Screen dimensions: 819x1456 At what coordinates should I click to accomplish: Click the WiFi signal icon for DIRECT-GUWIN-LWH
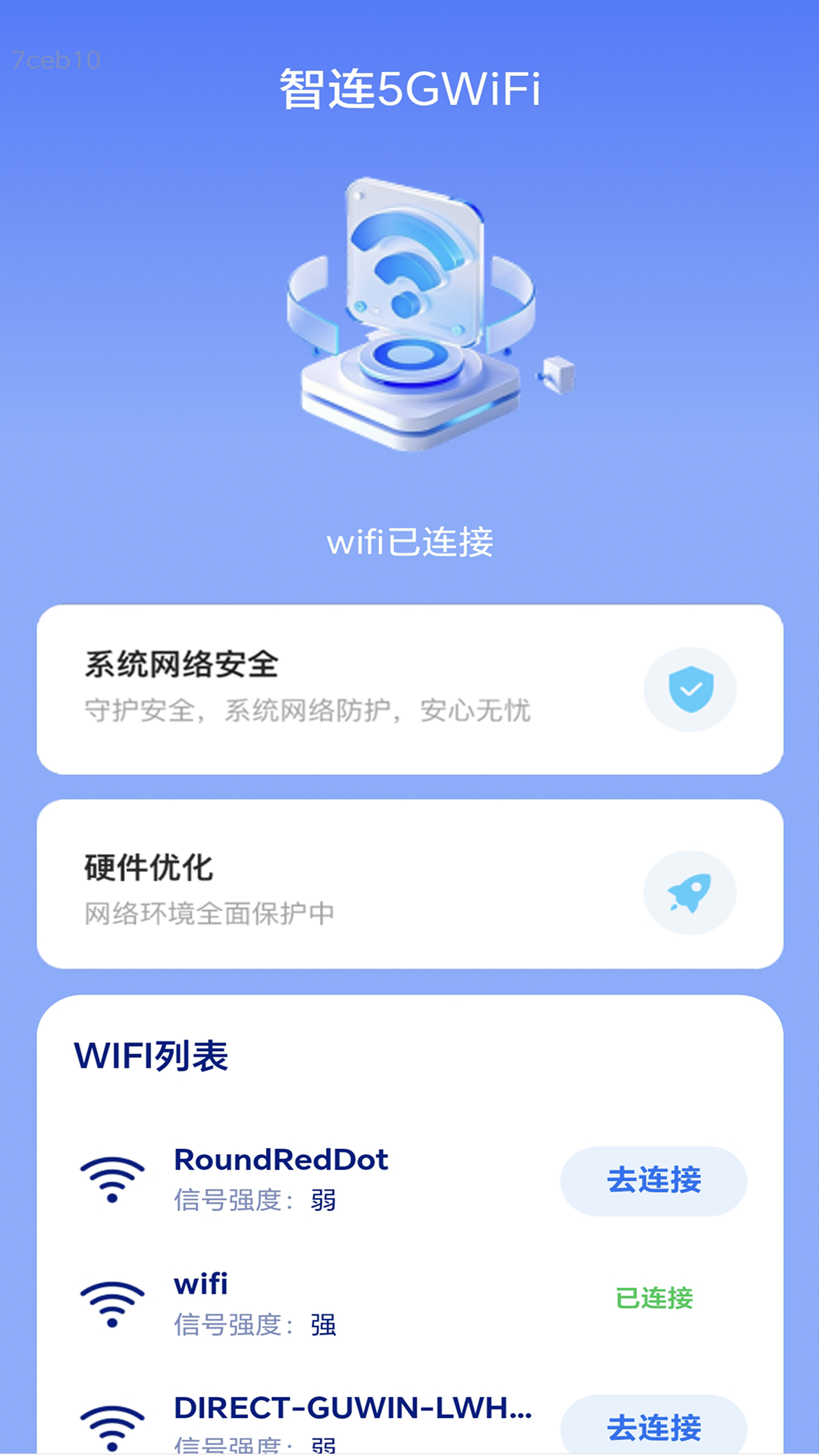coord(112,1424)
